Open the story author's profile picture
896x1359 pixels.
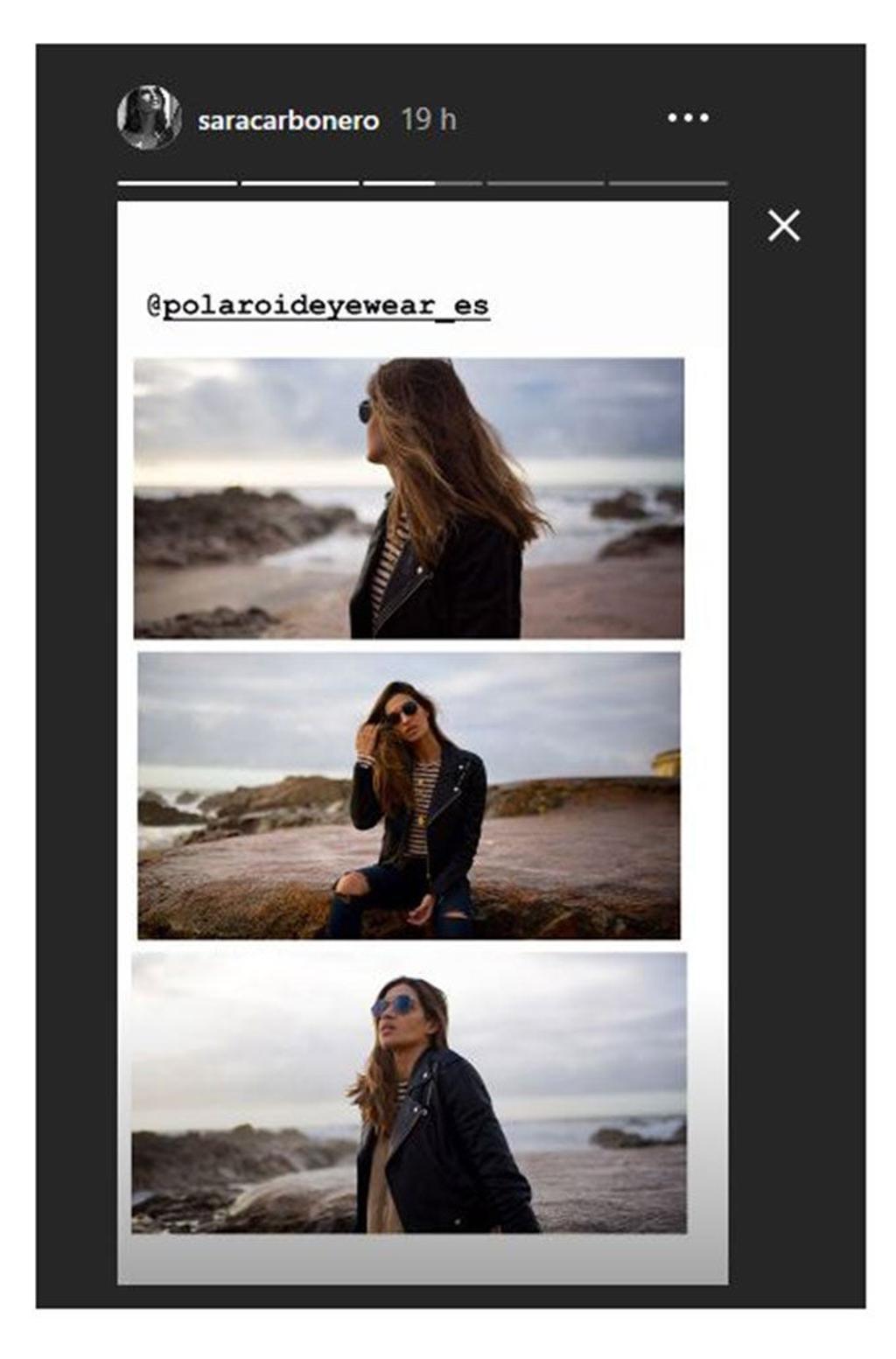(149, 117)
